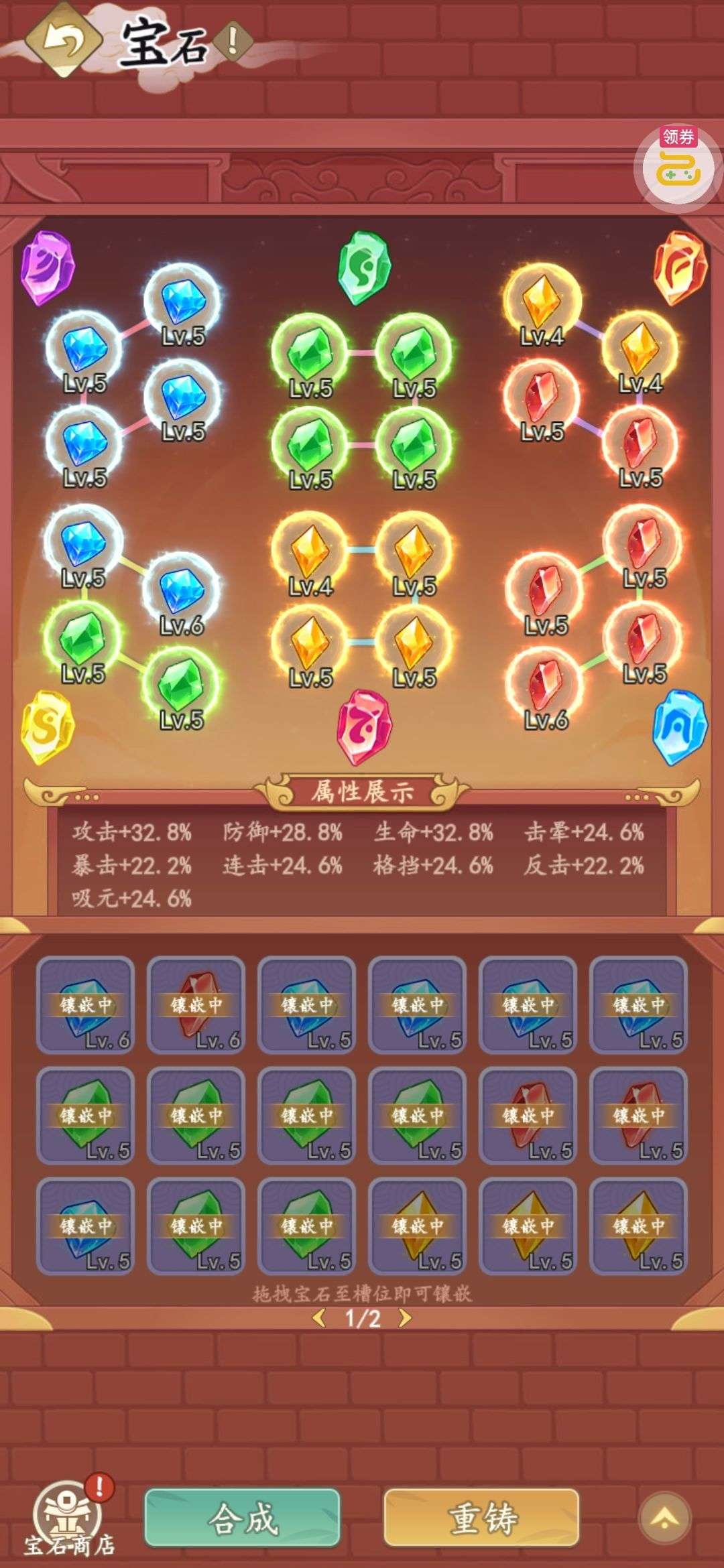Tap the 合成 synthesize button
This screenshot has width=724, height=1568.
242,1517
